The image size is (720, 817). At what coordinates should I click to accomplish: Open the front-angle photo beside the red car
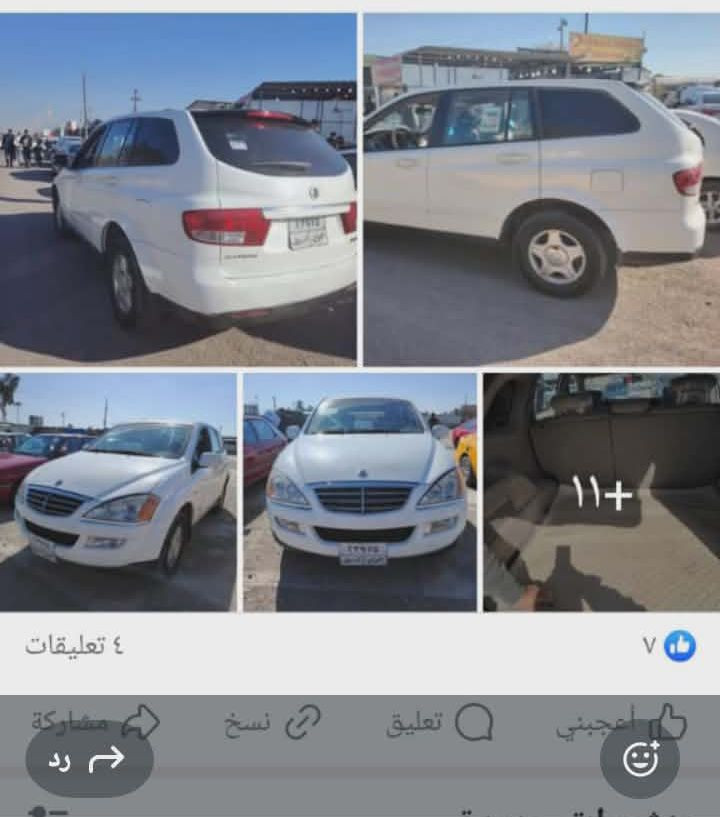click(119, 492)
